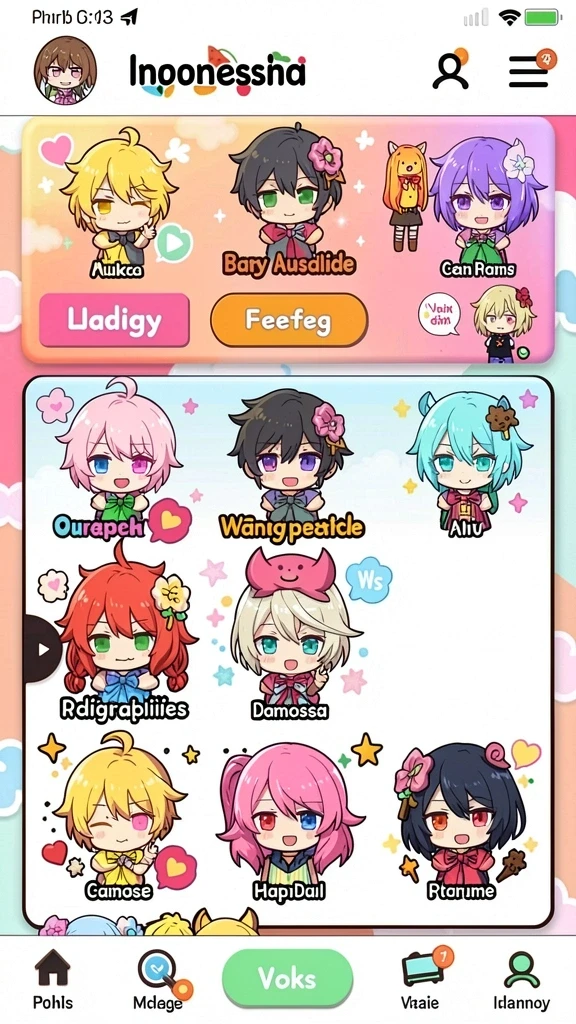The width and height of the screenshot is (576, 1024).
Task: Switch to the Pohls home tab
Action: click(53, 979)
